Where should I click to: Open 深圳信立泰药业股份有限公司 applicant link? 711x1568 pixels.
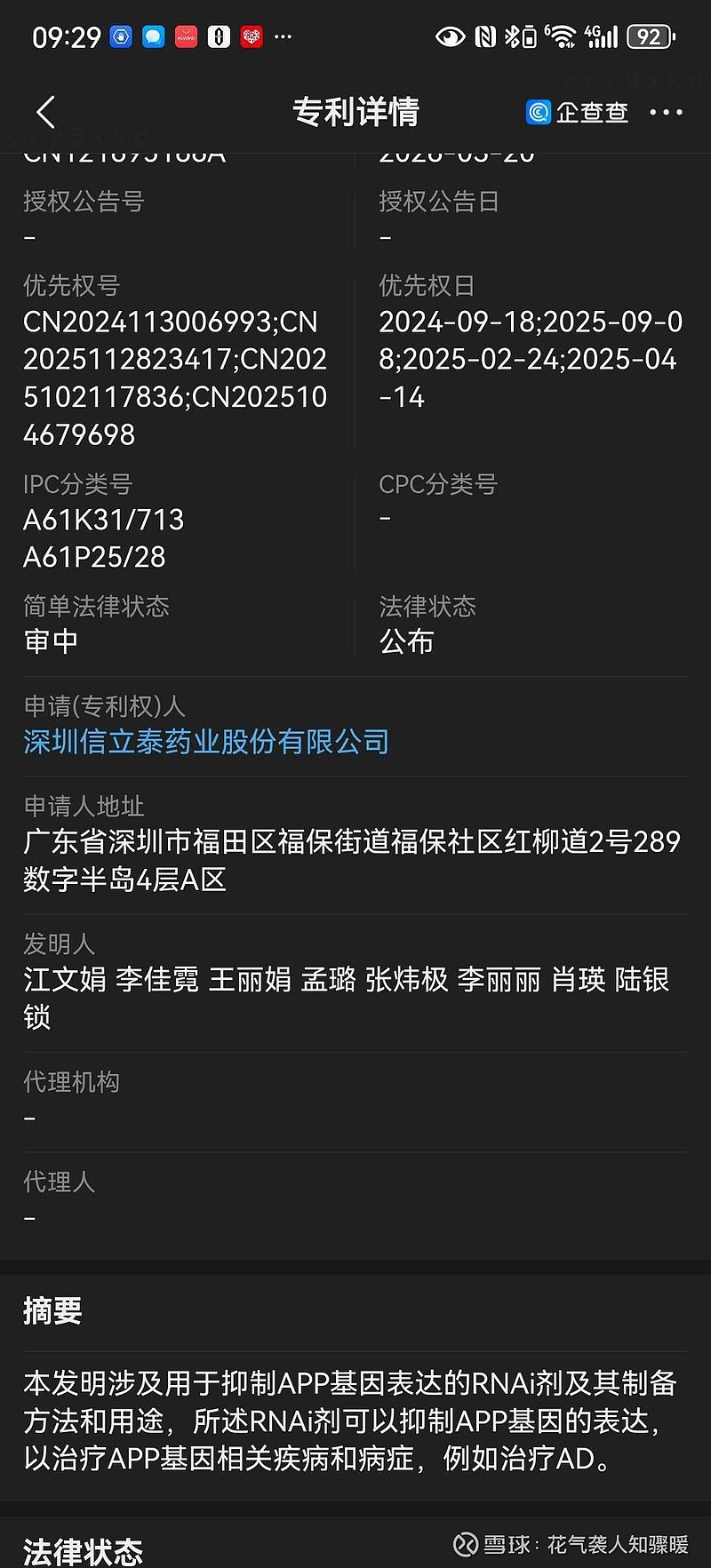click(x=204, y=741)
